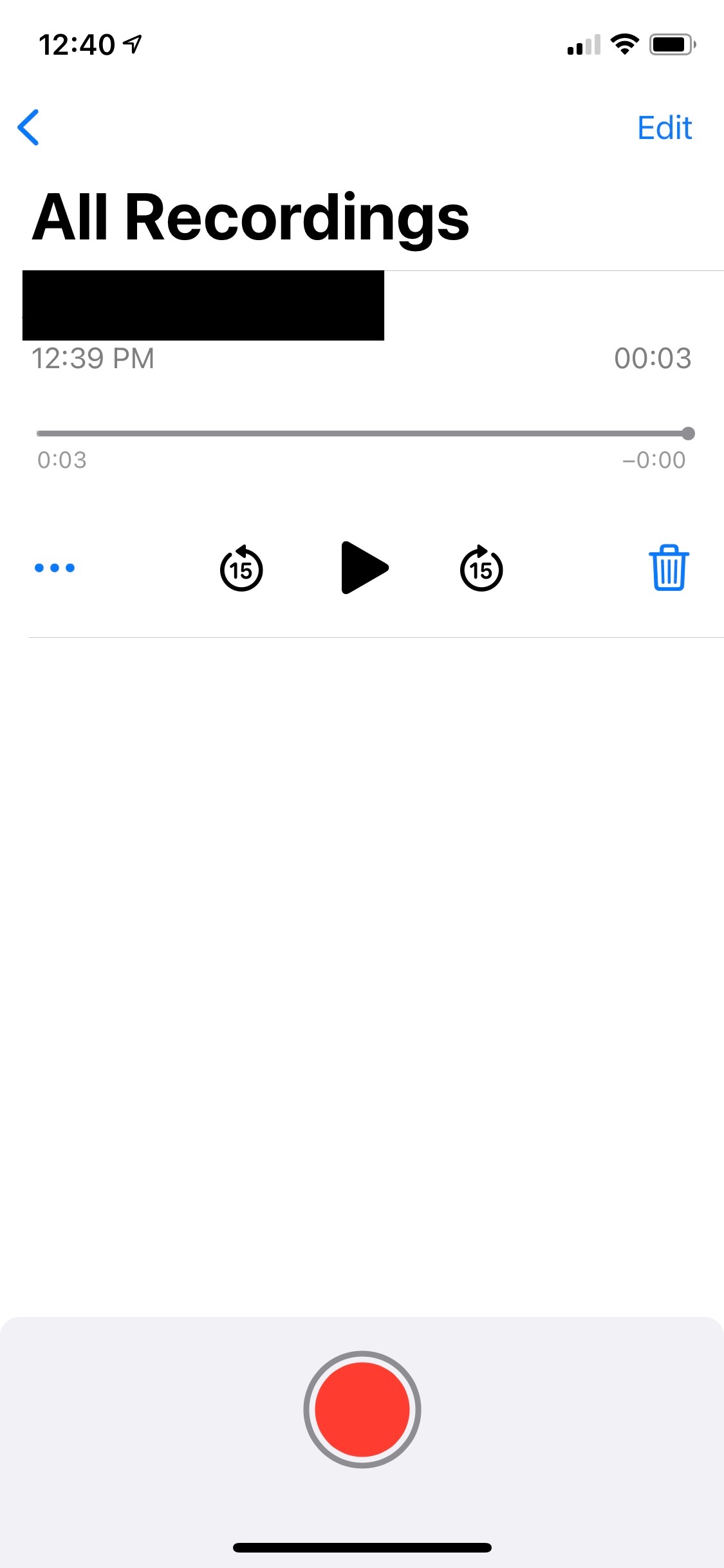Play the 12:39 PM recording
Image resolution: width=724 pixels, height=1568 pixels.
(364, 568)
